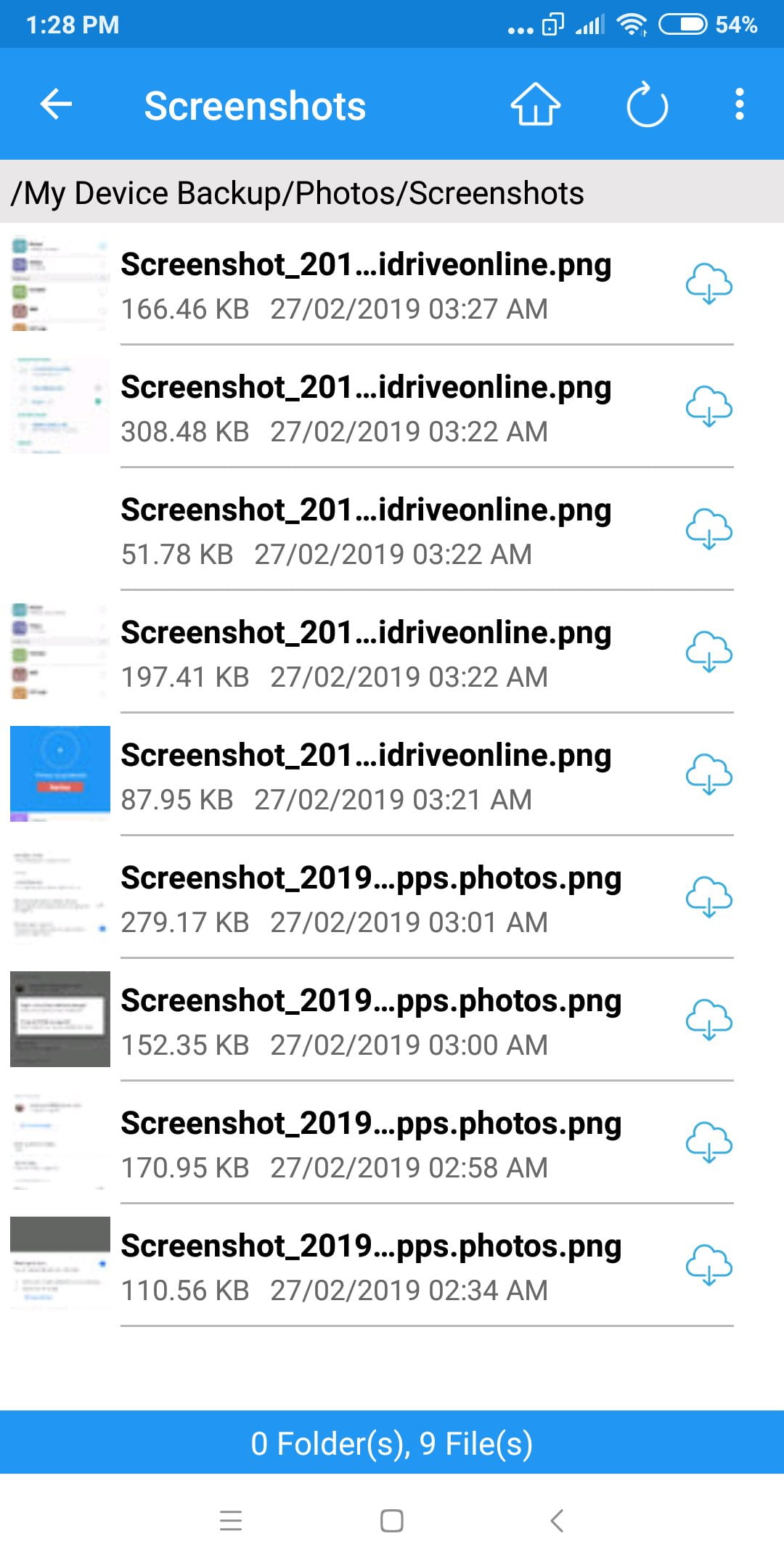The width and height of the screenshot is (784, 1568).
Task: Open the 110.56 KB screenshot from 02:34 AM
Action: tap(392, 1266)
